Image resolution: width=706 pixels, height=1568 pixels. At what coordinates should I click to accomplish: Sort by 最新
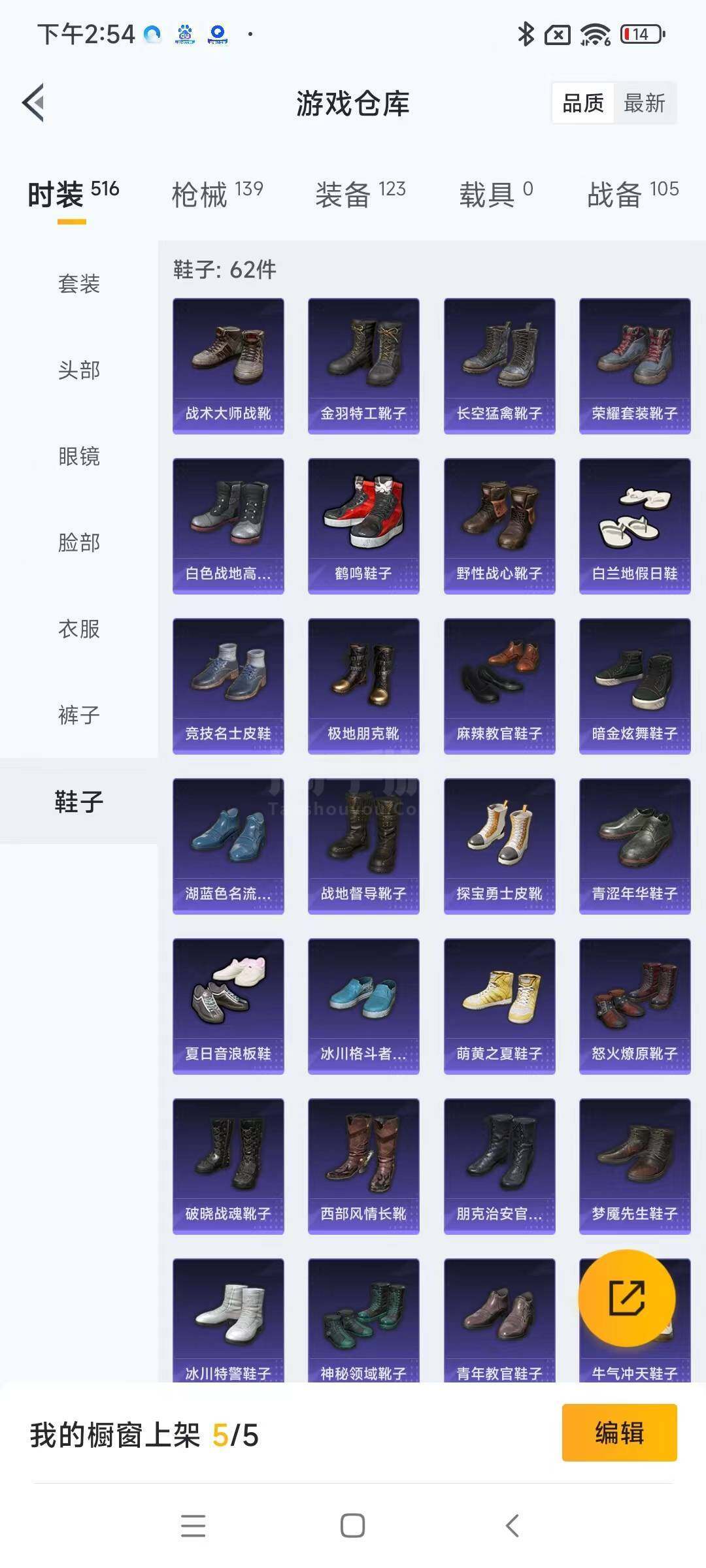(x=645, y=103)
